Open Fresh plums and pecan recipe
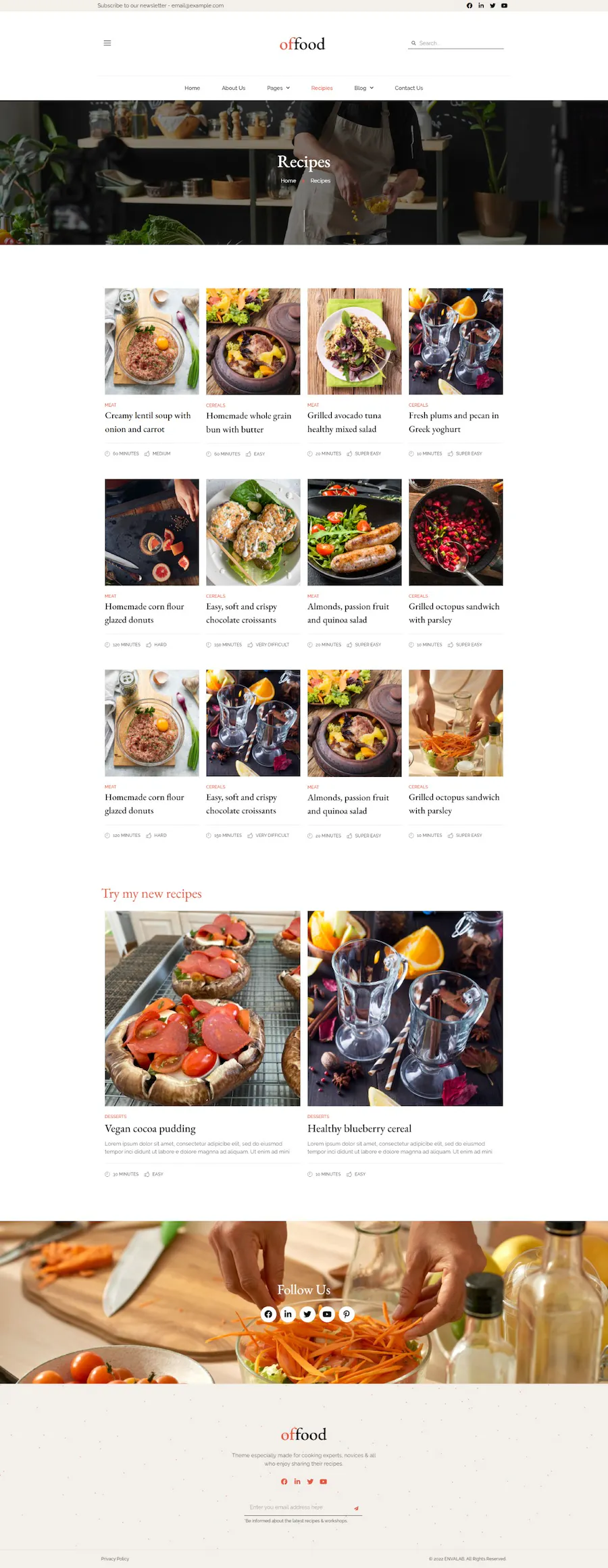The height and width of the screenshot is (1568, 608). pyautogui.click(x=454, y=422)
